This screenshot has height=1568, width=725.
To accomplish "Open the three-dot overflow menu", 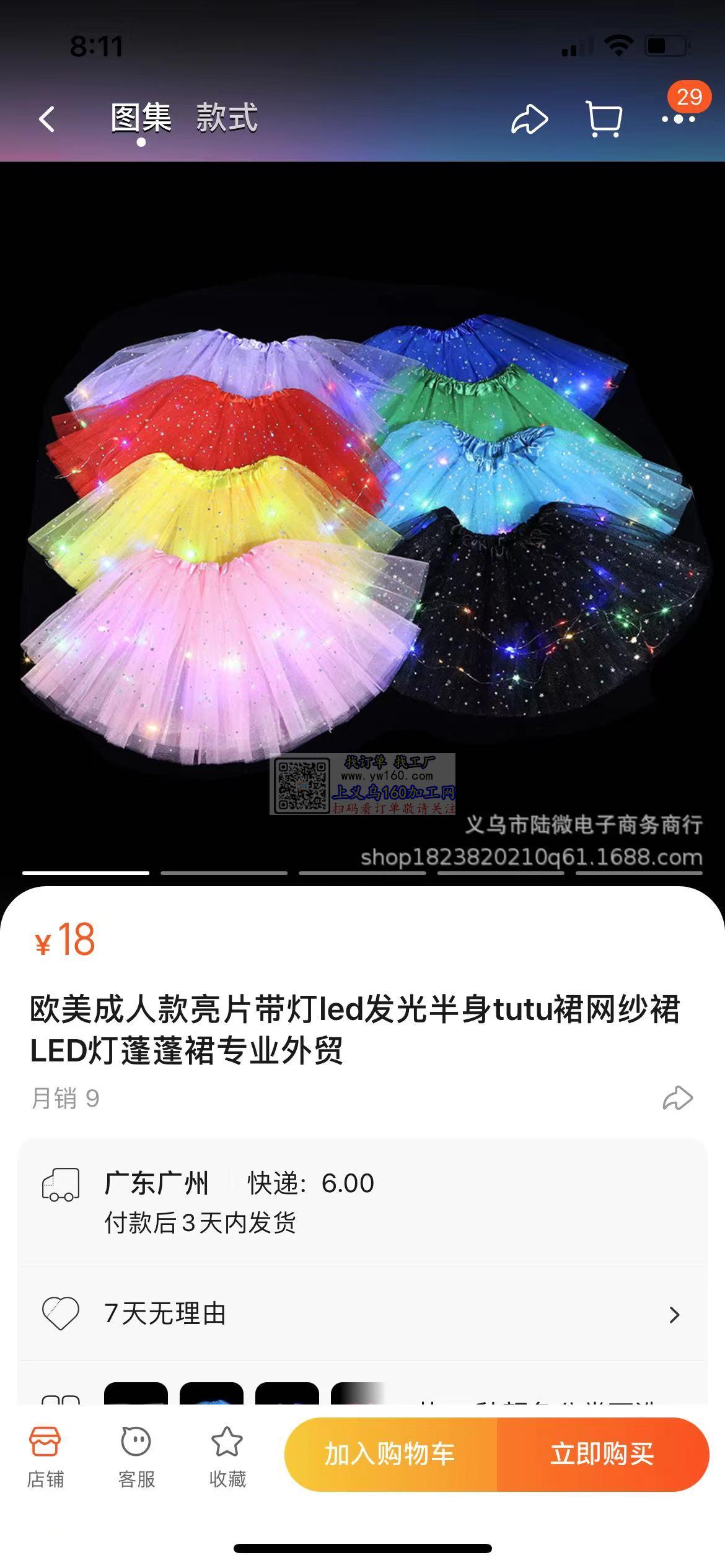I will point(678,119).
